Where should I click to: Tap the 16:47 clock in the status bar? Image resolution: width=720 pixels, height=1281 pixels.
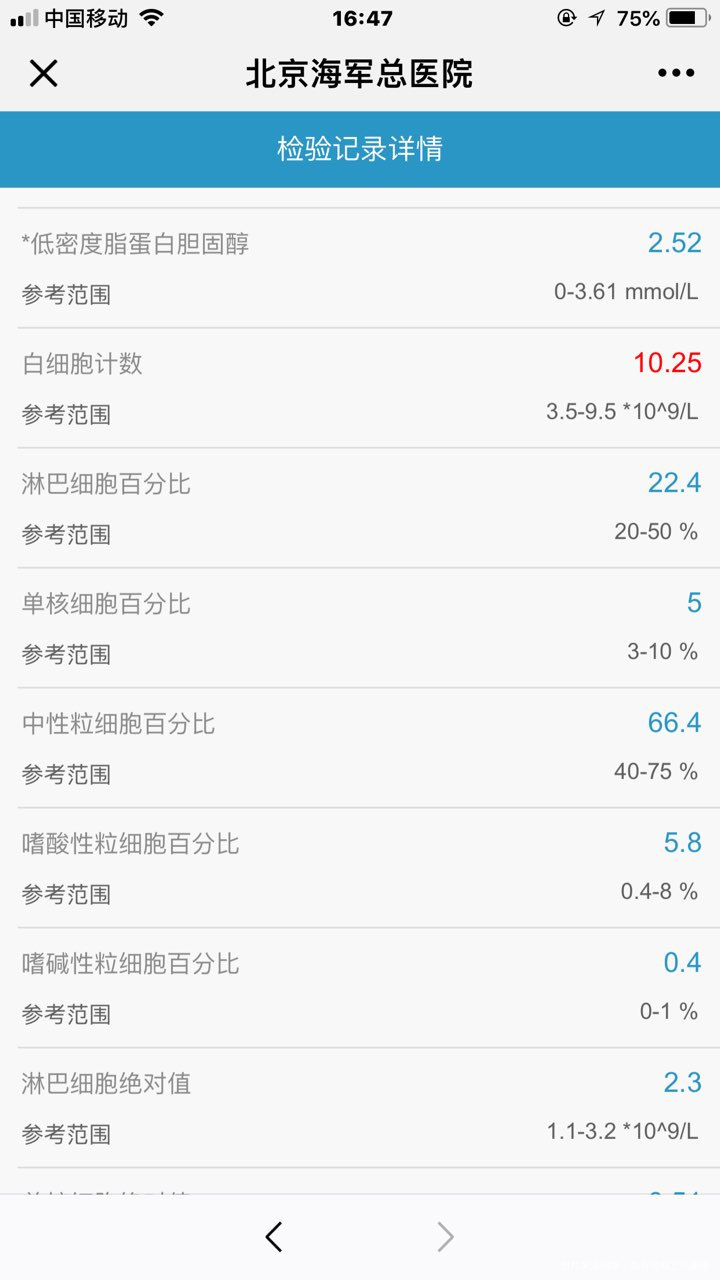pyautogui.click(x=360, y=16)
